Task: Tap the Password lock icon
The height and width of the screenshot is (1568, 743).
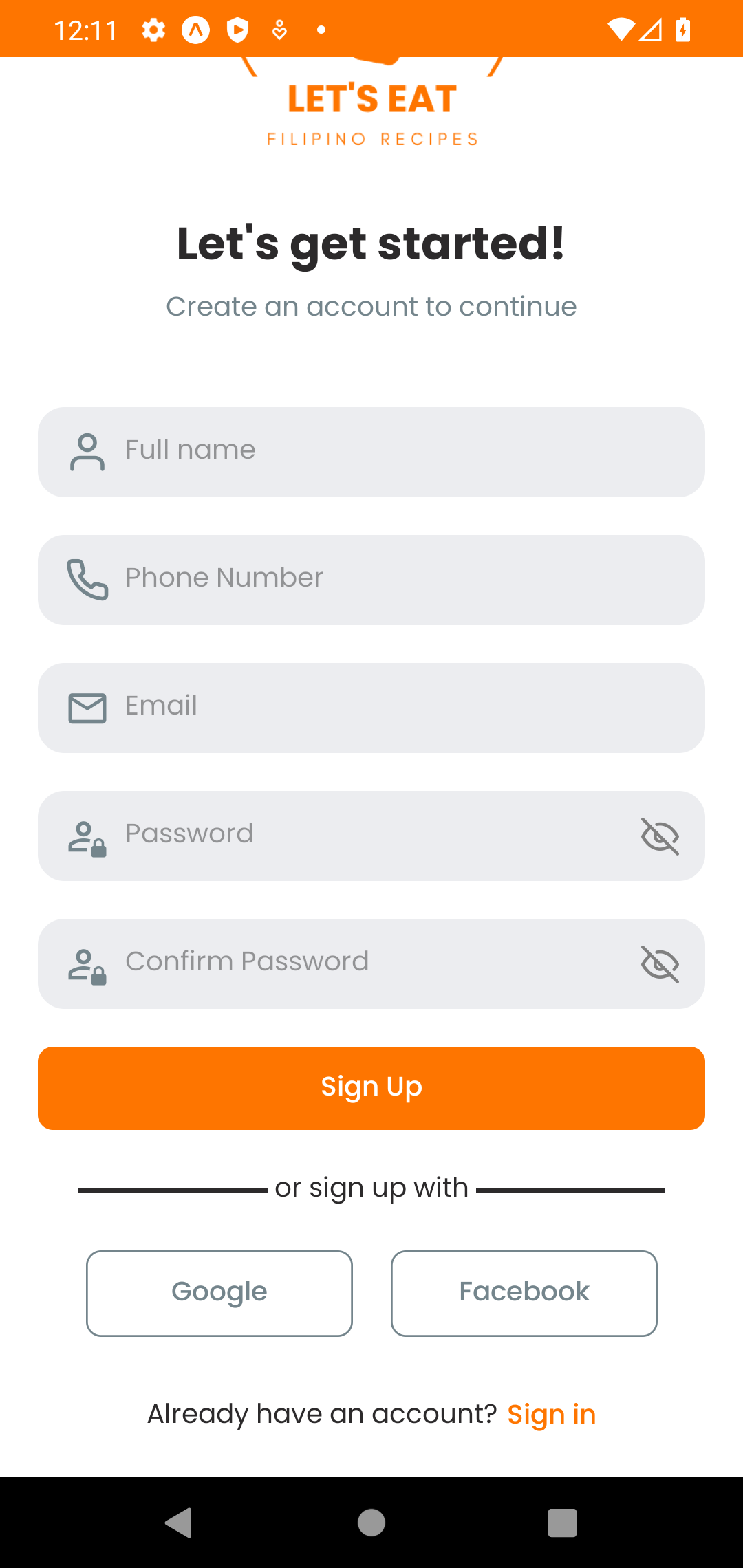Action: [x=87, y=835]
